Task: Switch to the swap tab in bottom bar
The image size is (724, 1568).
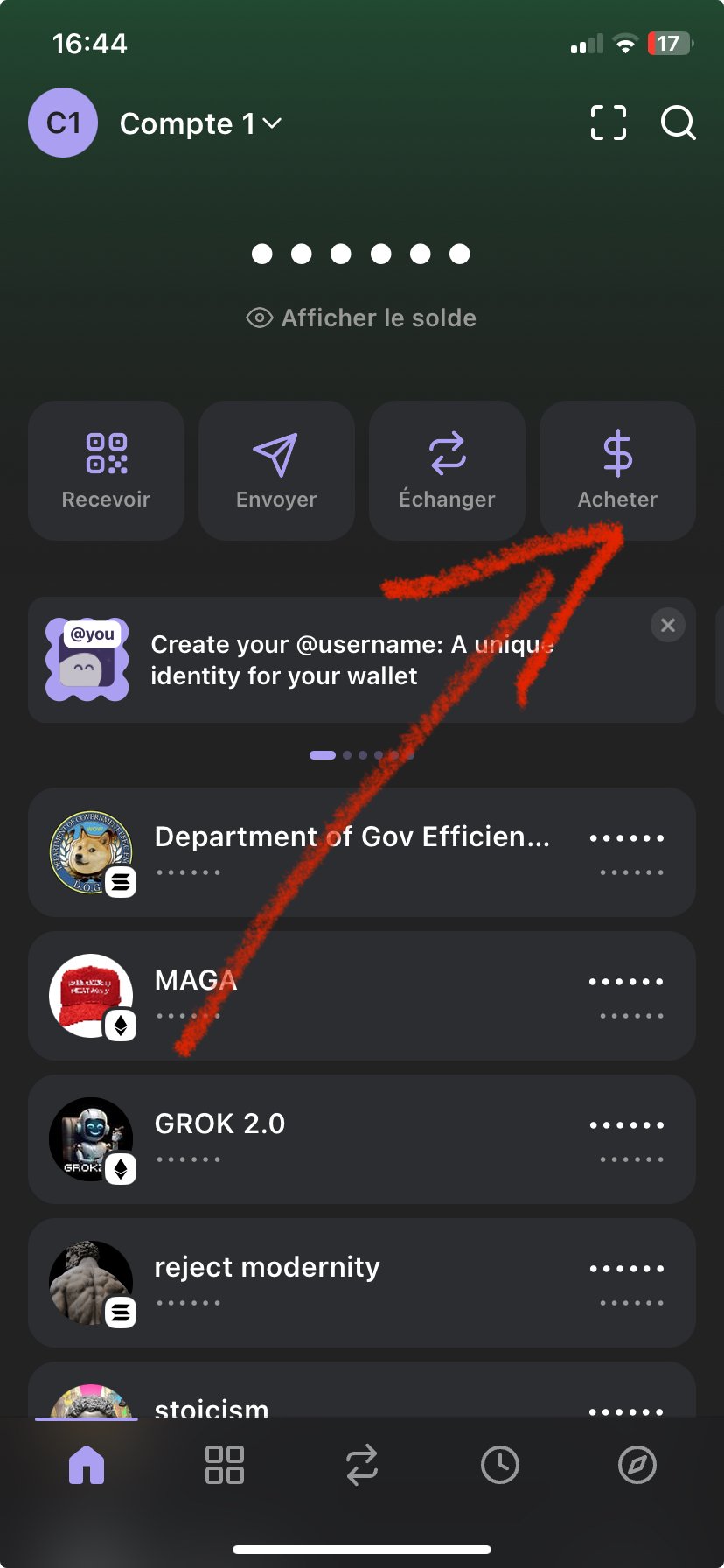Action: [362, 1465]
